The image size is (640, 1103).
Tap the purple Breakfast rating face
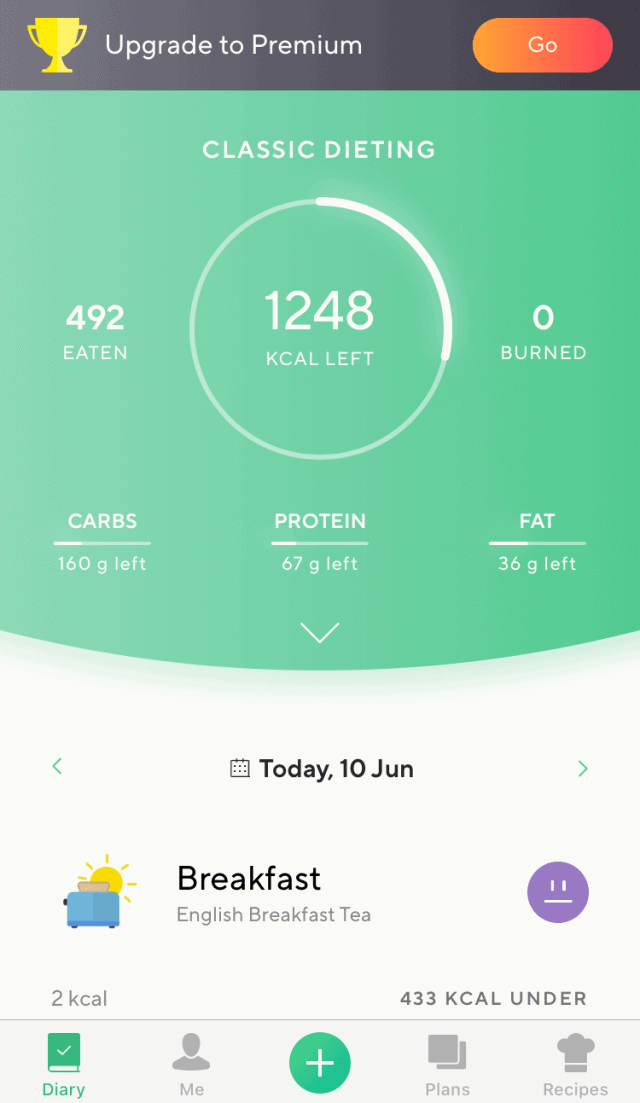(x=557, y=892)
